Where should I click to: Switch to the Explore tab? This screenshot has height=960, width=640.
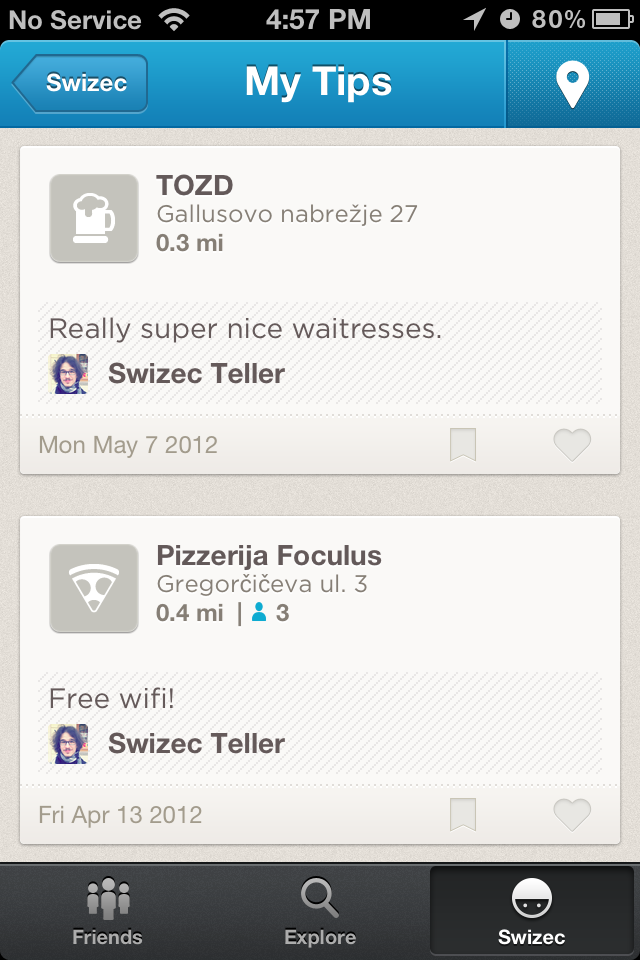click(x=320, y=912)
